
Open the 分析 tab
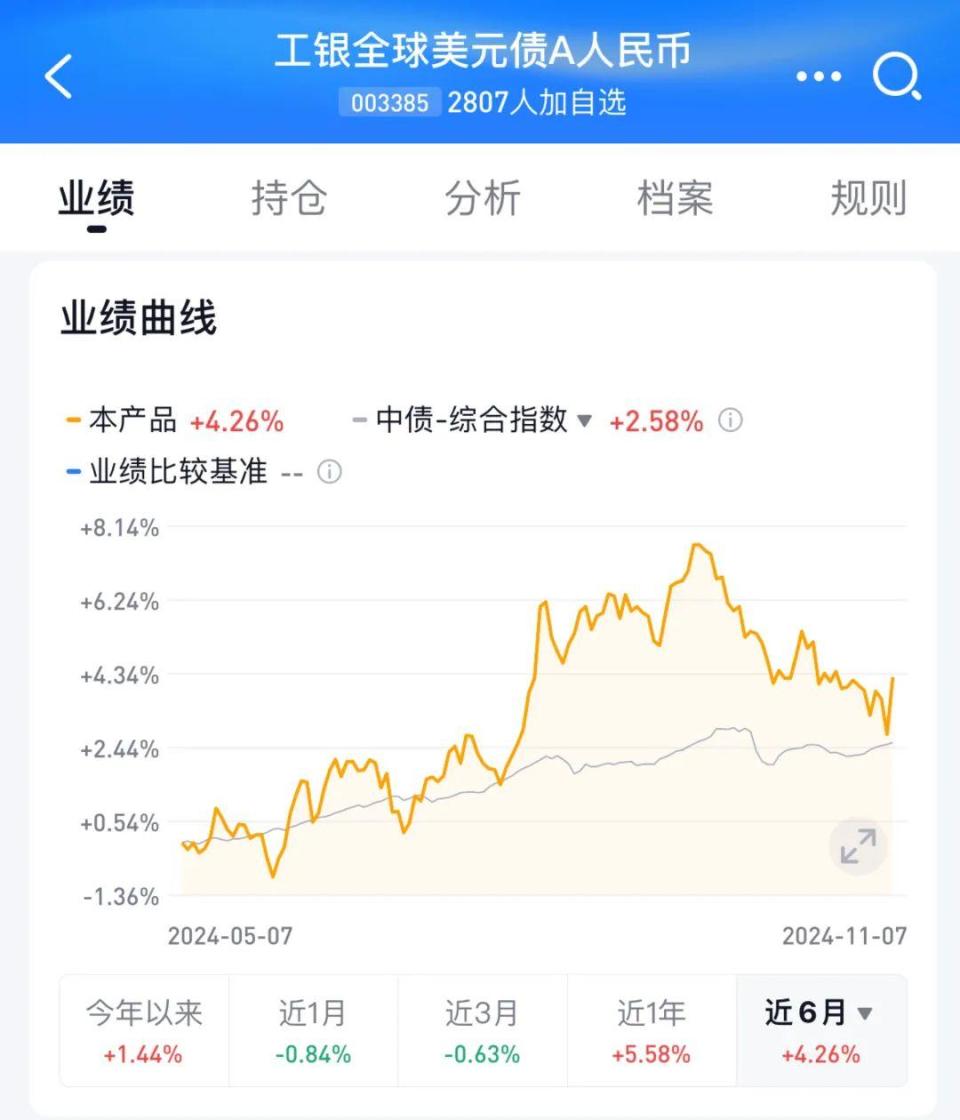pos(482,199)
